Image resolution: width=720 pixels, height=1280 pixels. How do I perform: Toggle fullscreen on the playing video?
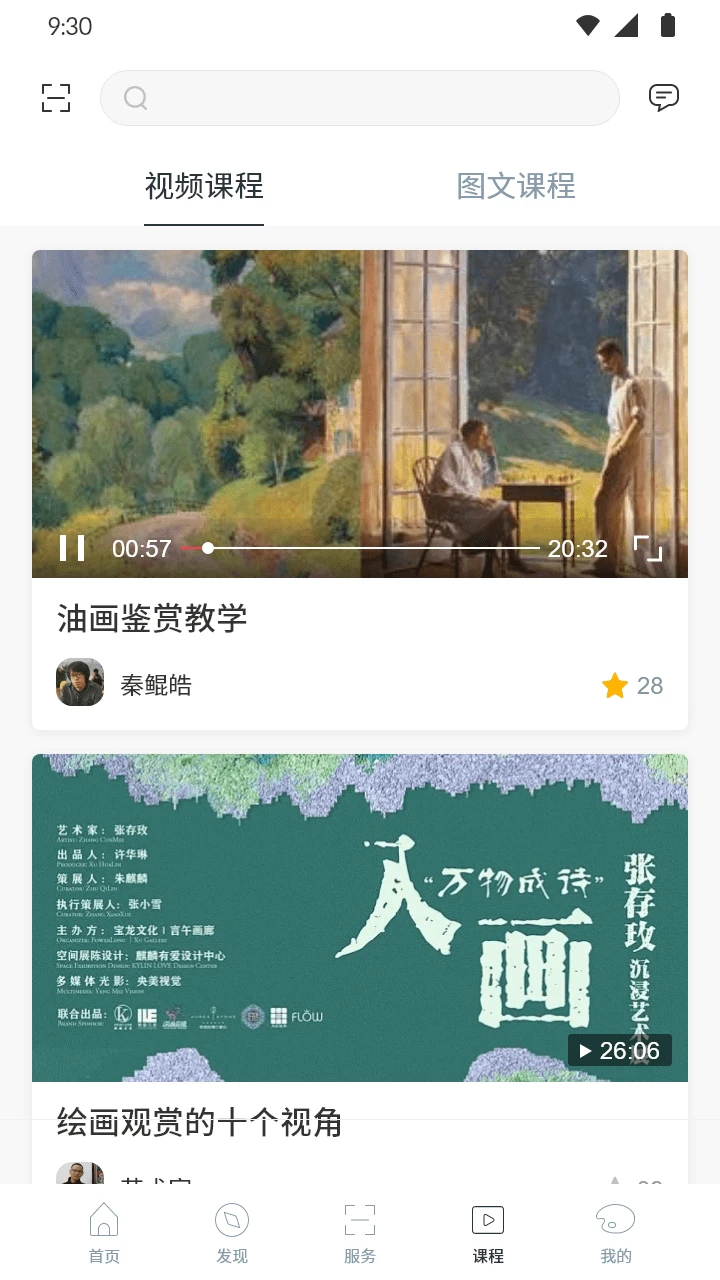click(650, 548)
